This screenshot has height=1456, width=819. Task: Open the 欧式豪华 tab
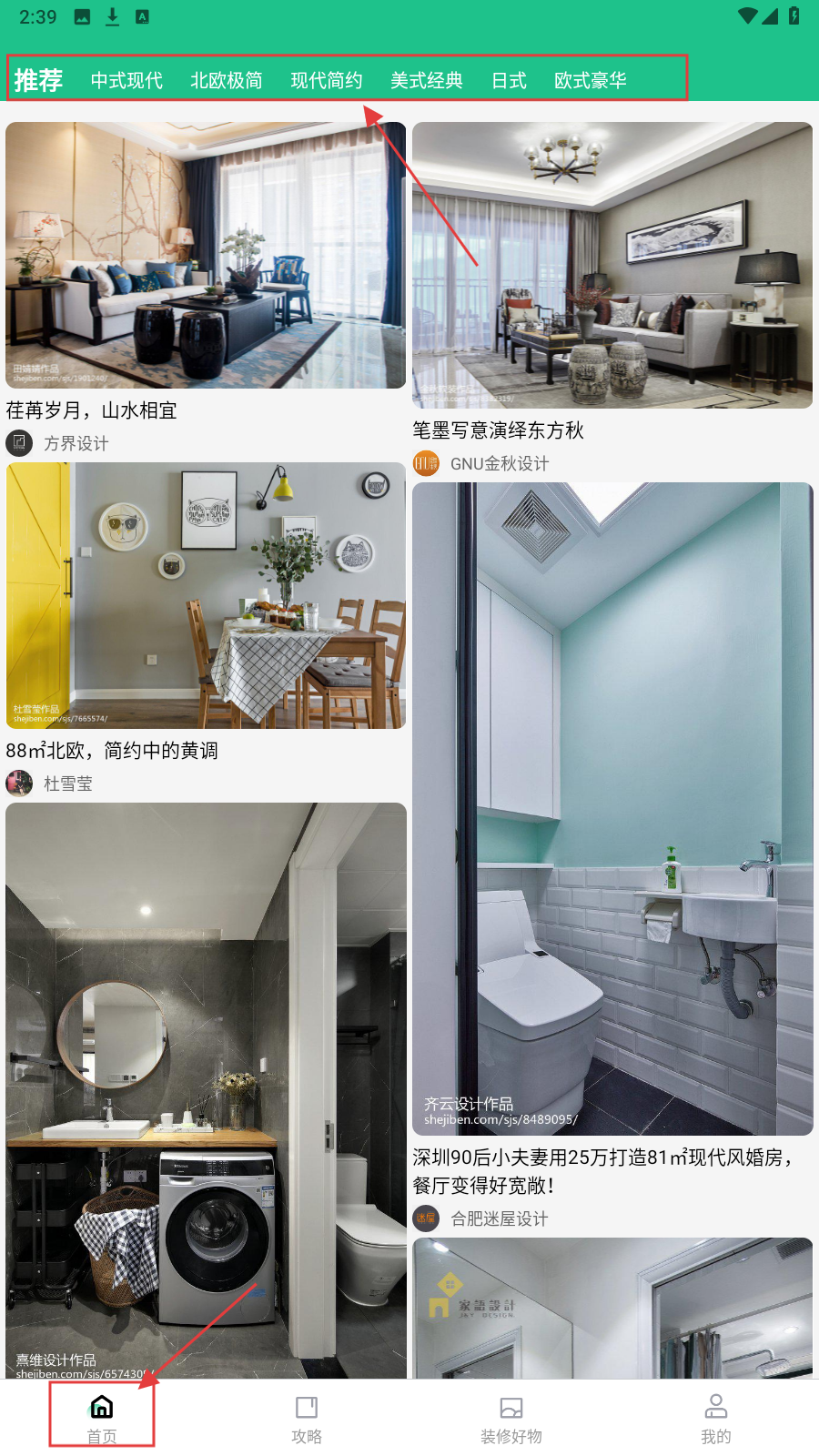tap(591, 80)
